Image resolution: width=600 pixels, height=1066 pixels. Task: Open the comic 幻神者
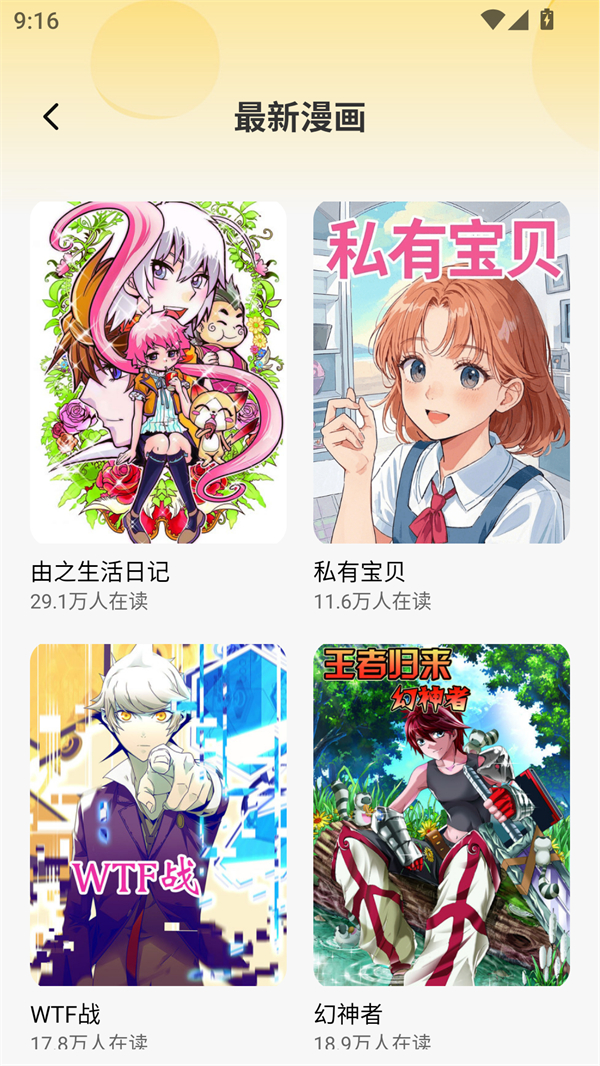pyautogui.click(x=441, y=814)
